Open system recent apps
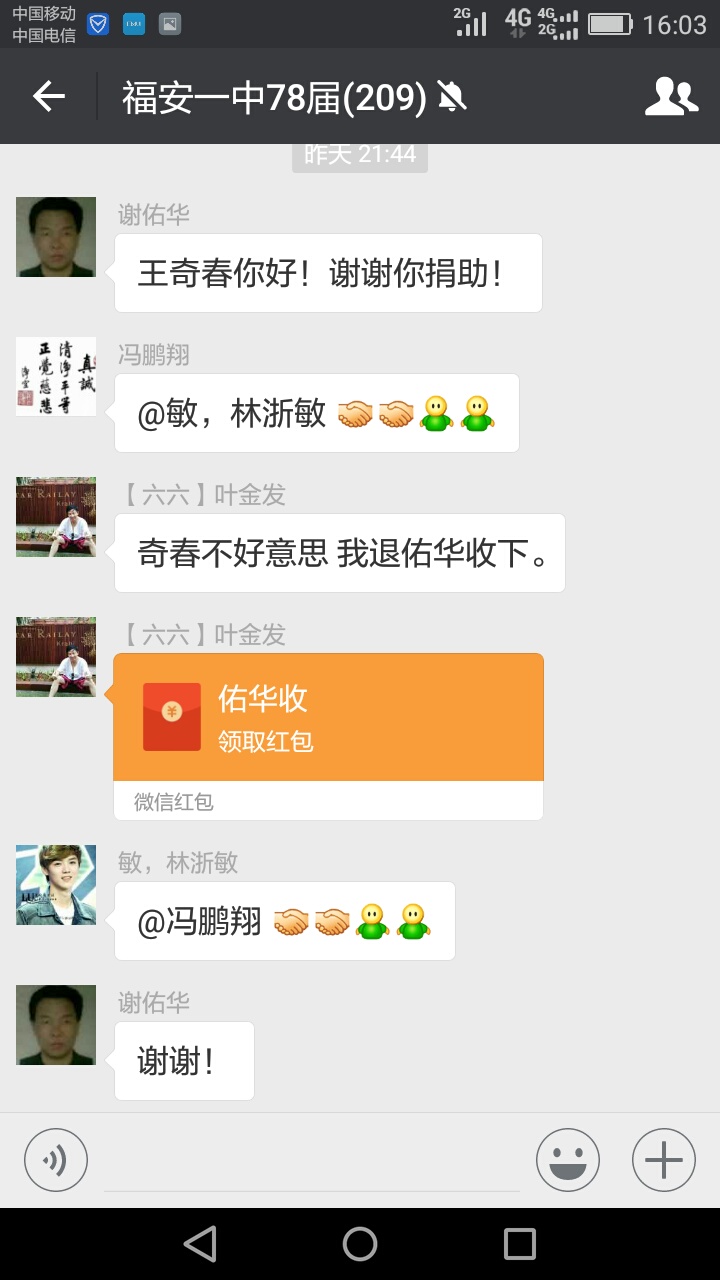Viewport: 720px width, 1280px height. (x=520, y=1244)
